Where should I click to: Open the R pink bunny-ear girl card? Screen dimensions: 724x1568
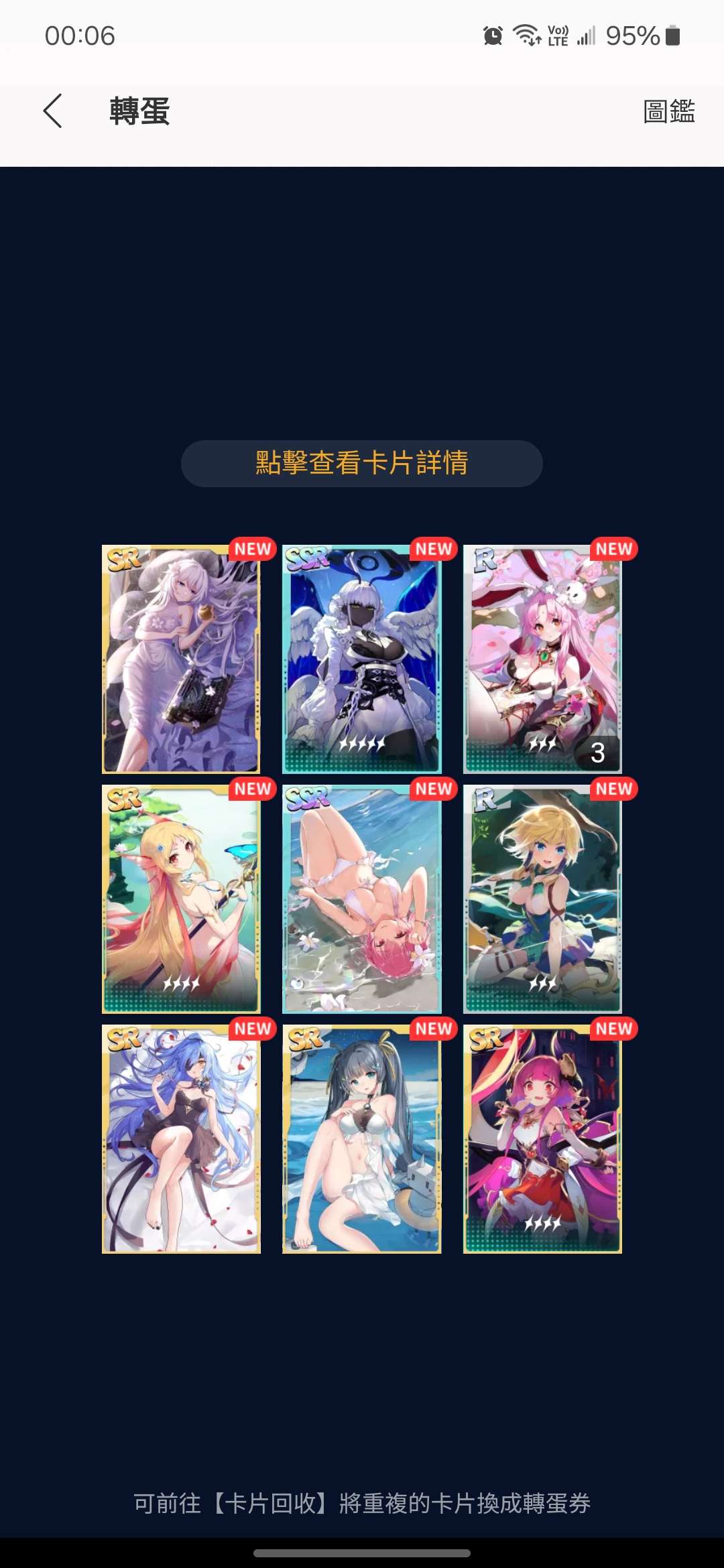click(542, 659)
